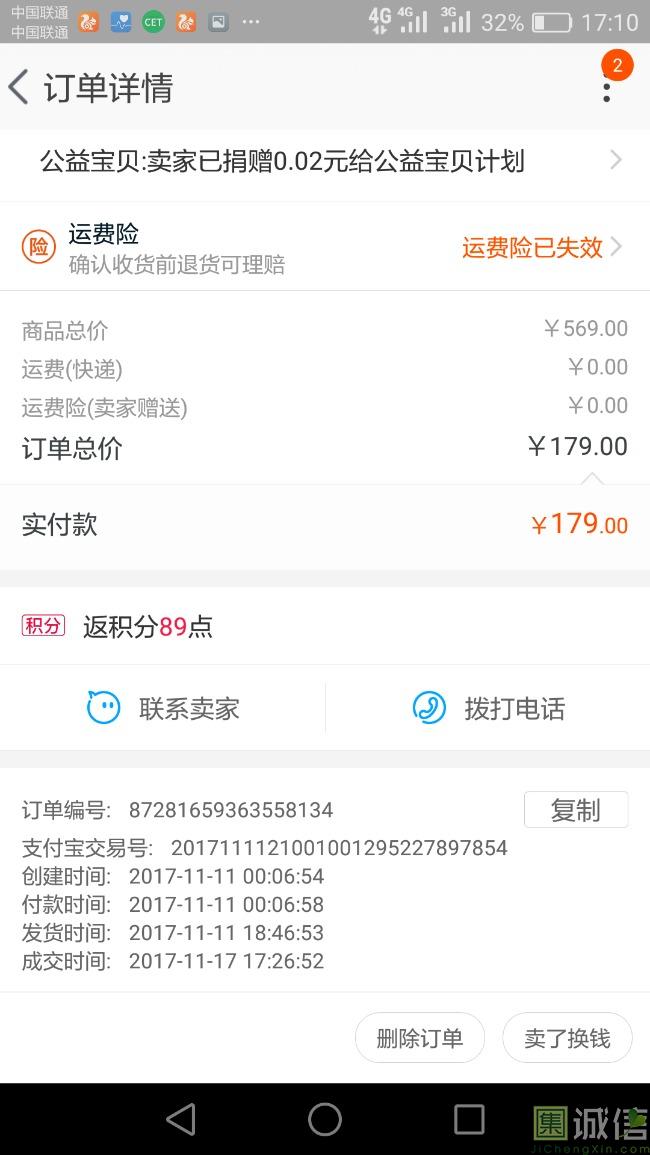Copy the order number with 复制
This screenshot has height=1155, width=650.
[x=576, y=810]
